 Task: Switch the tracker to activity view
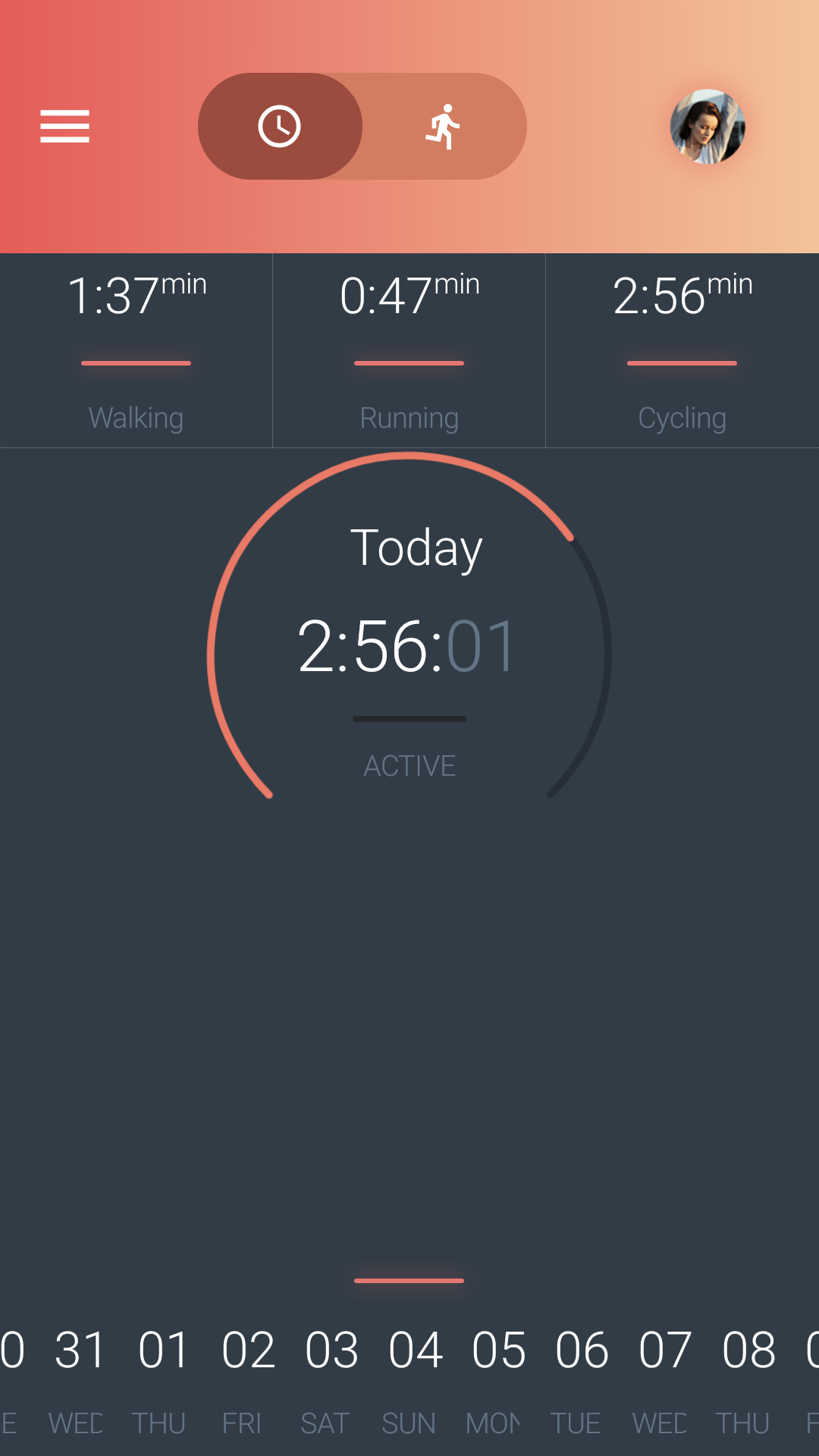tap(445, 126)
